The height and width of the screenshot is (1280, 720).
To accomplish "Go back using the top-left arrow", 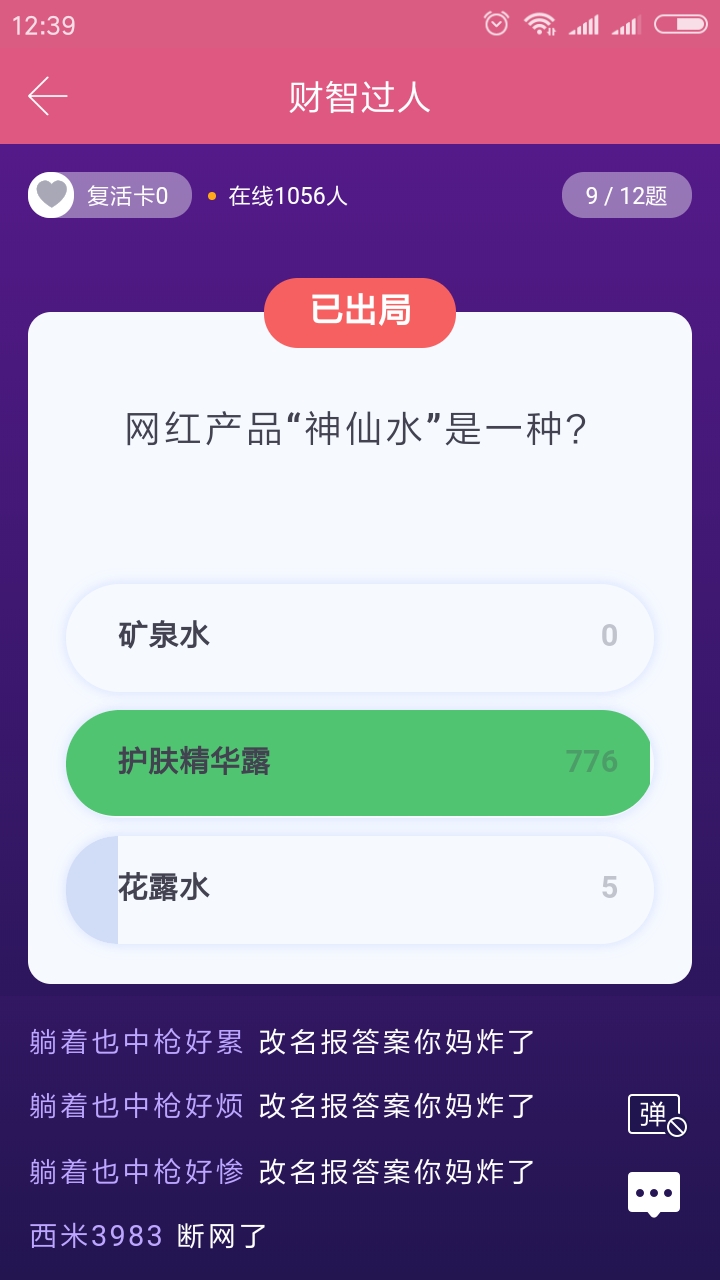I will (47, 96).
